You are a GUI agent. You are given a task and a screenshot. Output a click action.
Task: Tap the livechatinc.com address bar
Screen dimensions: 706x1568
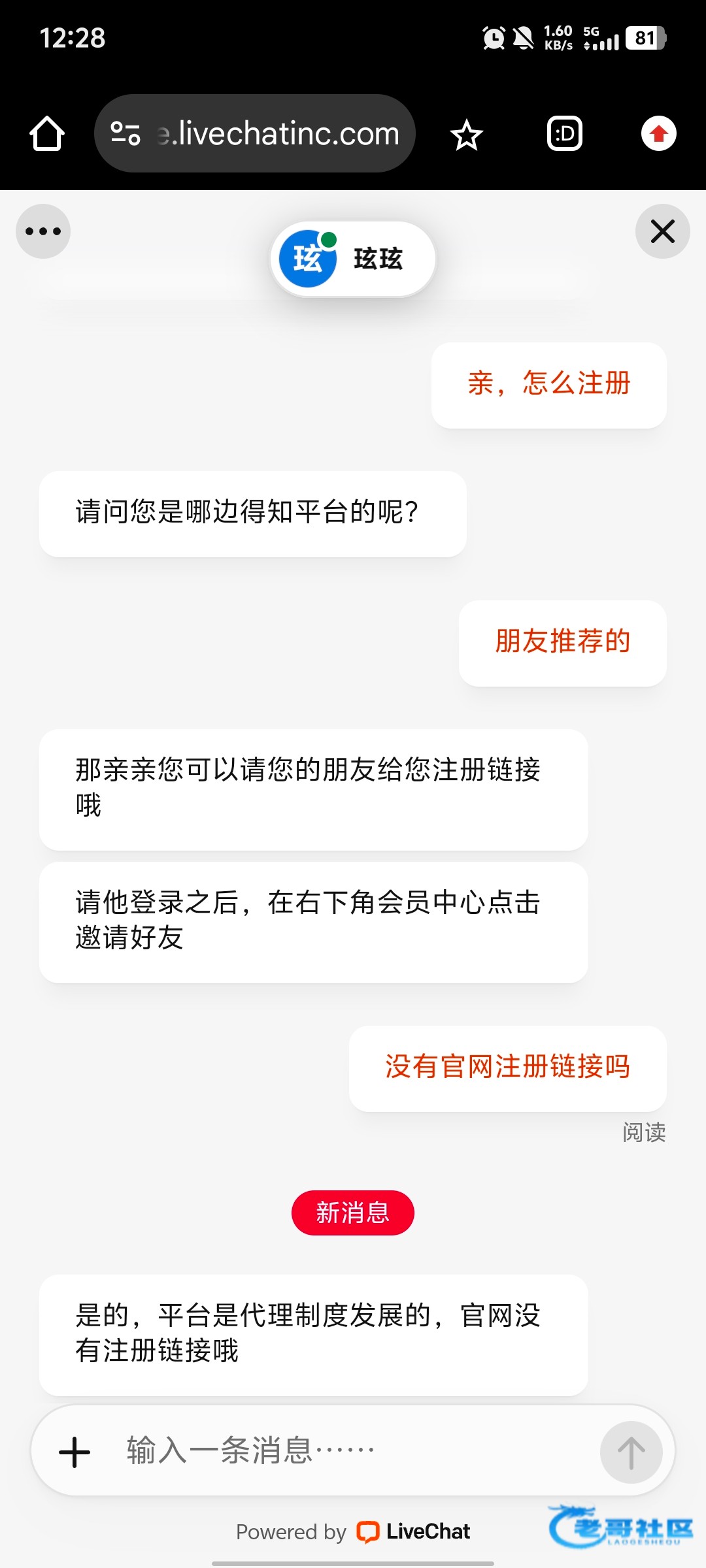click(255, 133)
